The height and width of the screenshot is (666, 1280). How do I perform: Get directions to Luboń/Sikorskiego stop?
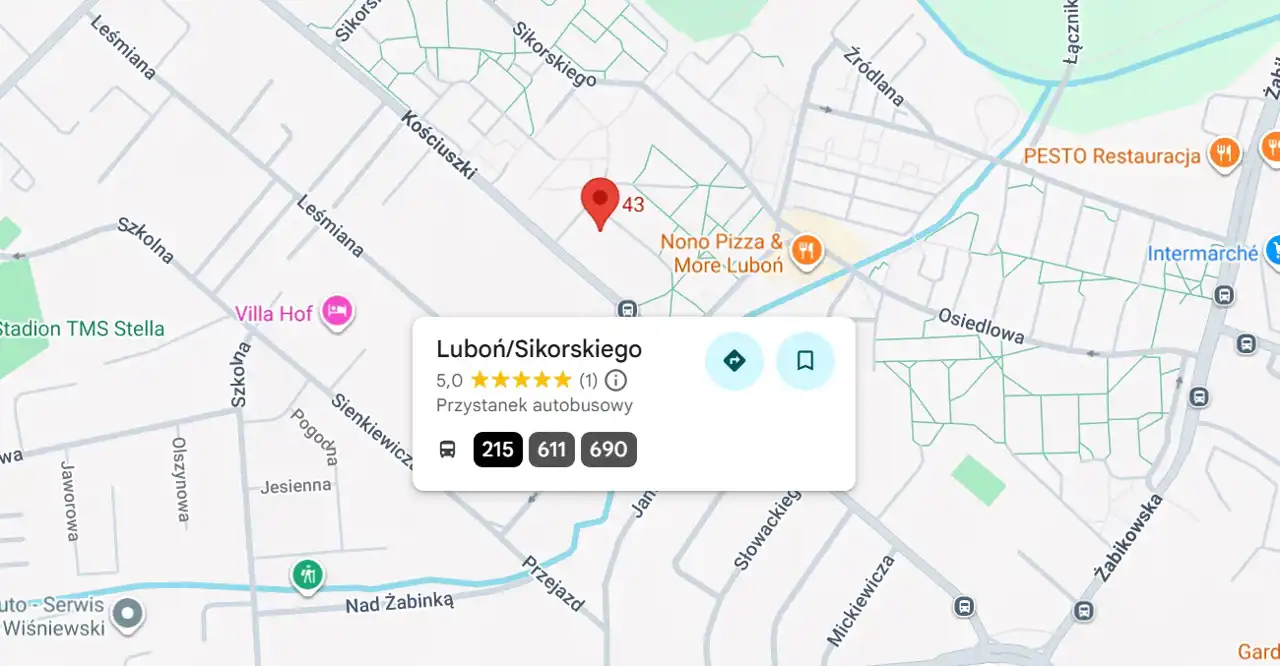pyautogui.click(x=734, y=361)
